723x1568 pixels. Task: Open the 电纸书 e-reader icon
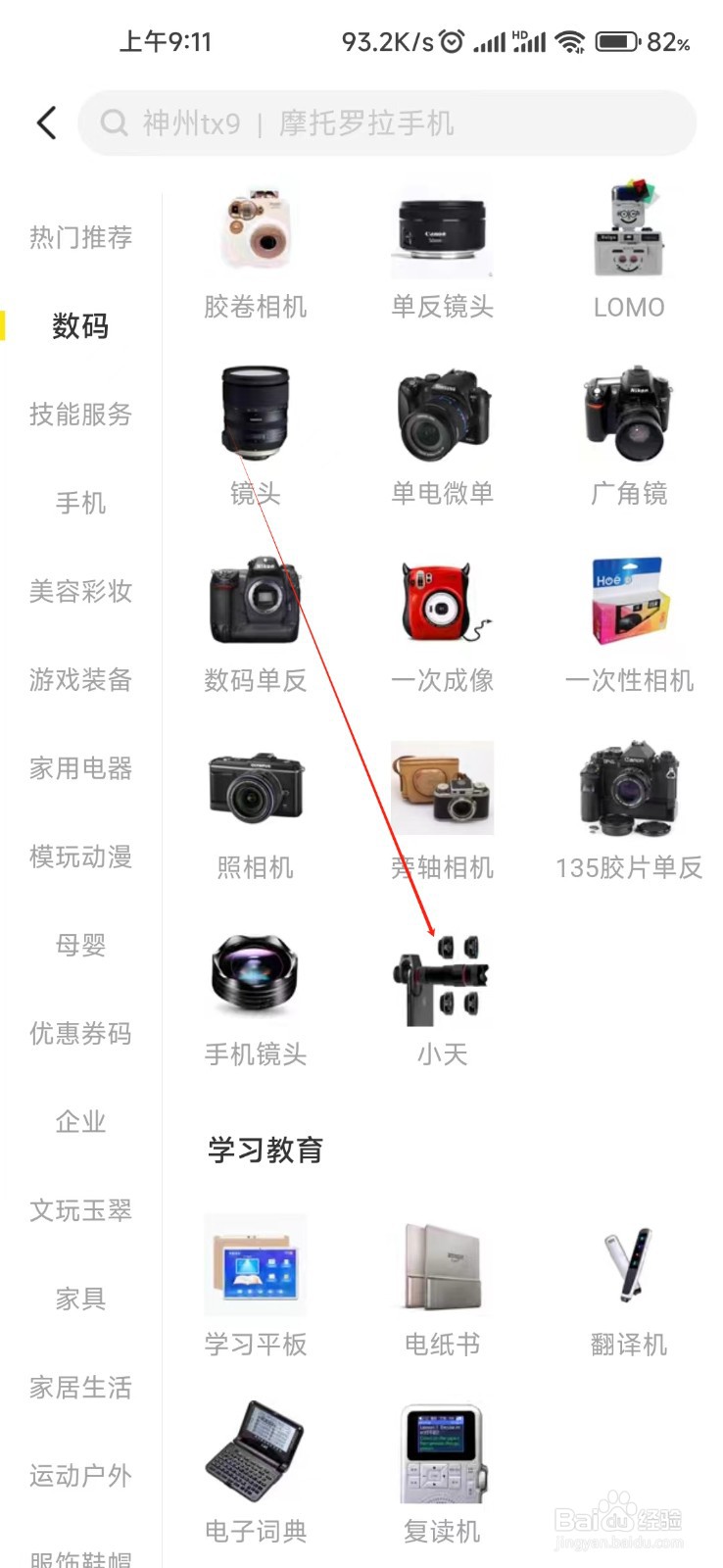tap(442, 1265)
